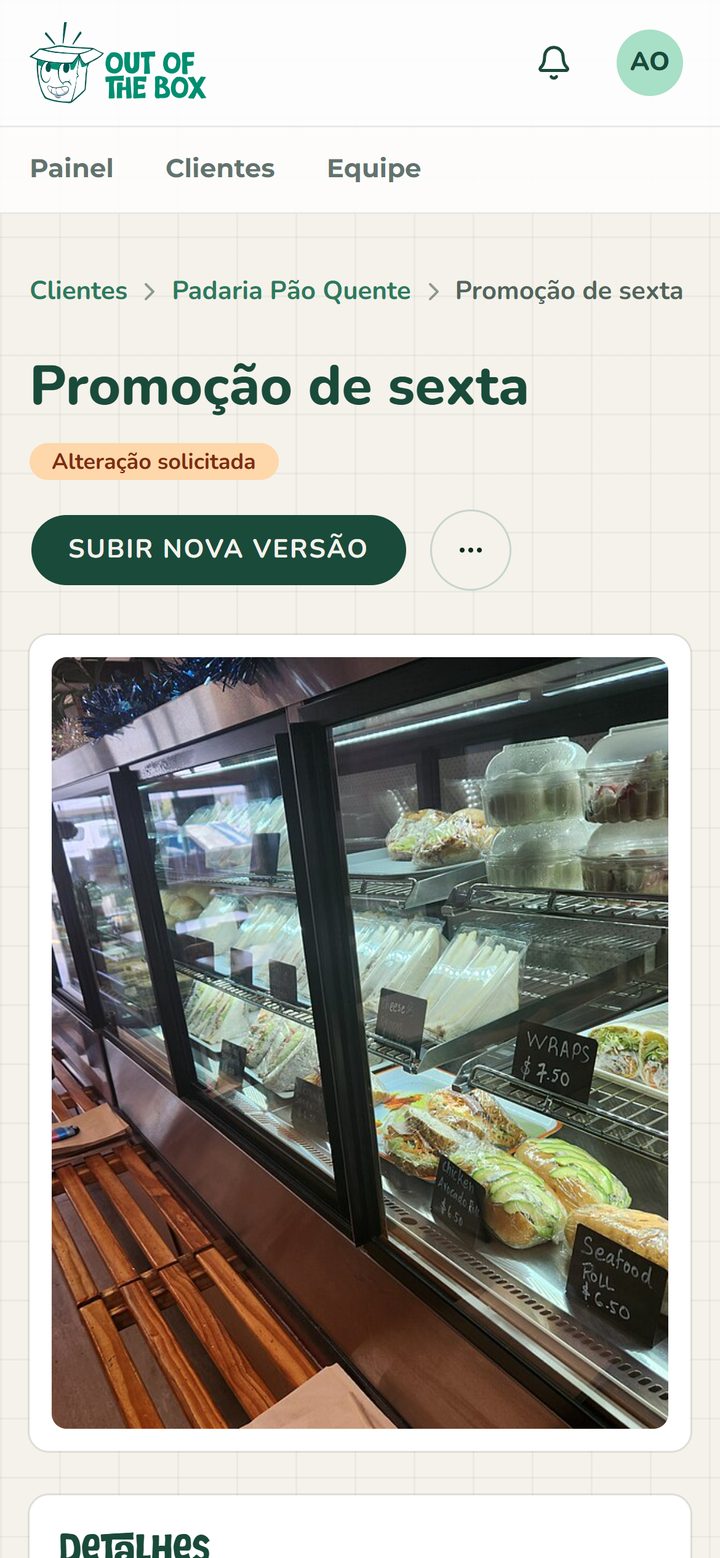Tap the Clientes breadcrumb link

pyautogui.click(x=79, y=291)
